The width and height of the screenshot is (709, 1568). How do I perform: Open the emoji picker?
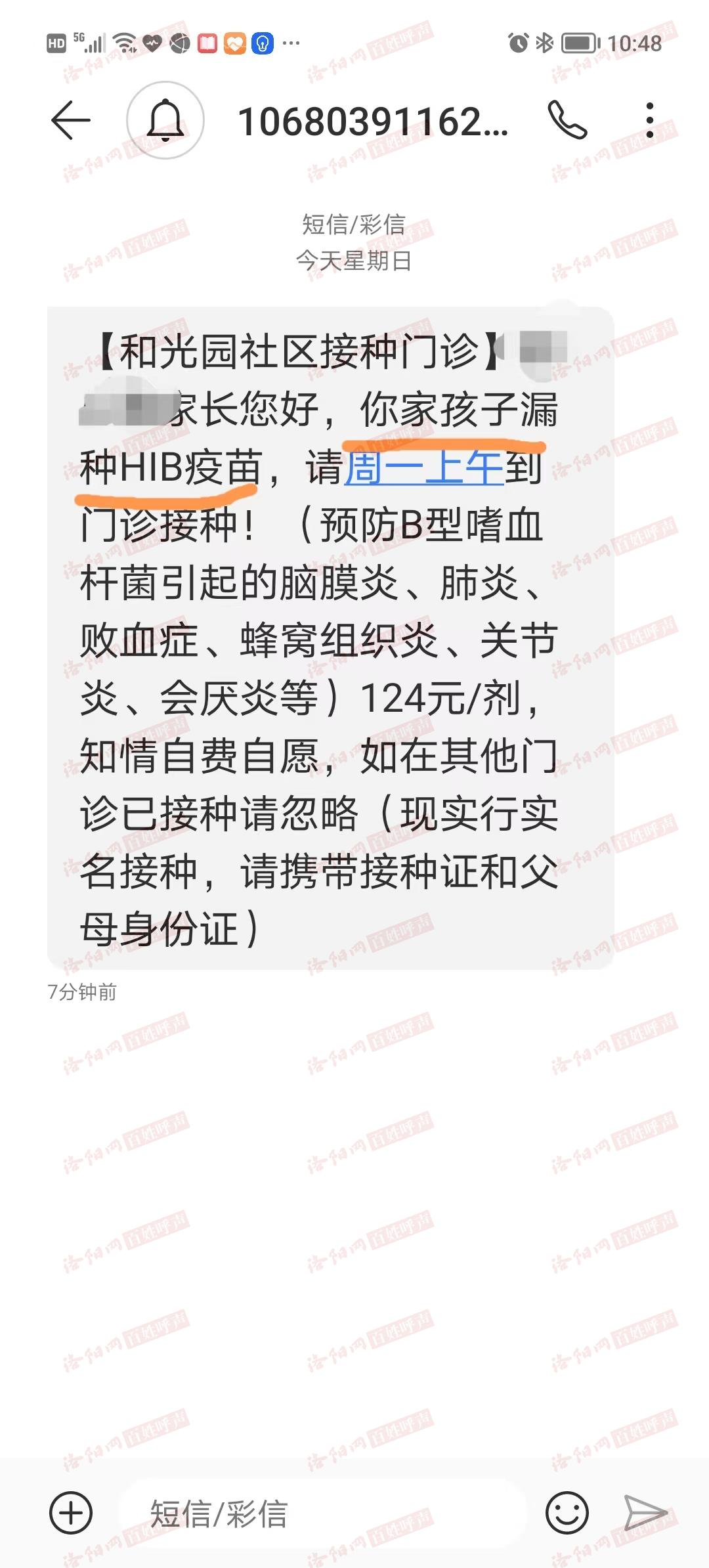[567, 1513]
